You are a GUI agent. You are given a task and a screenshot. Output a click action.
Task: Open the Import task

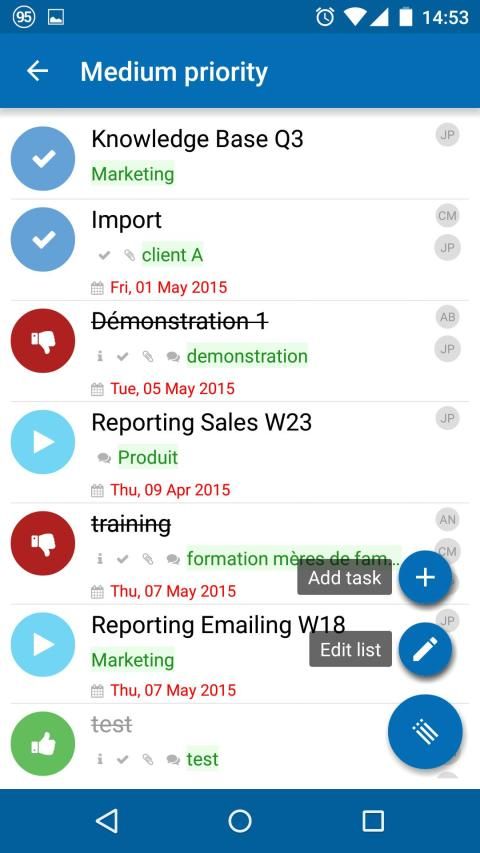pyautogui.click(x=240, y=250)
